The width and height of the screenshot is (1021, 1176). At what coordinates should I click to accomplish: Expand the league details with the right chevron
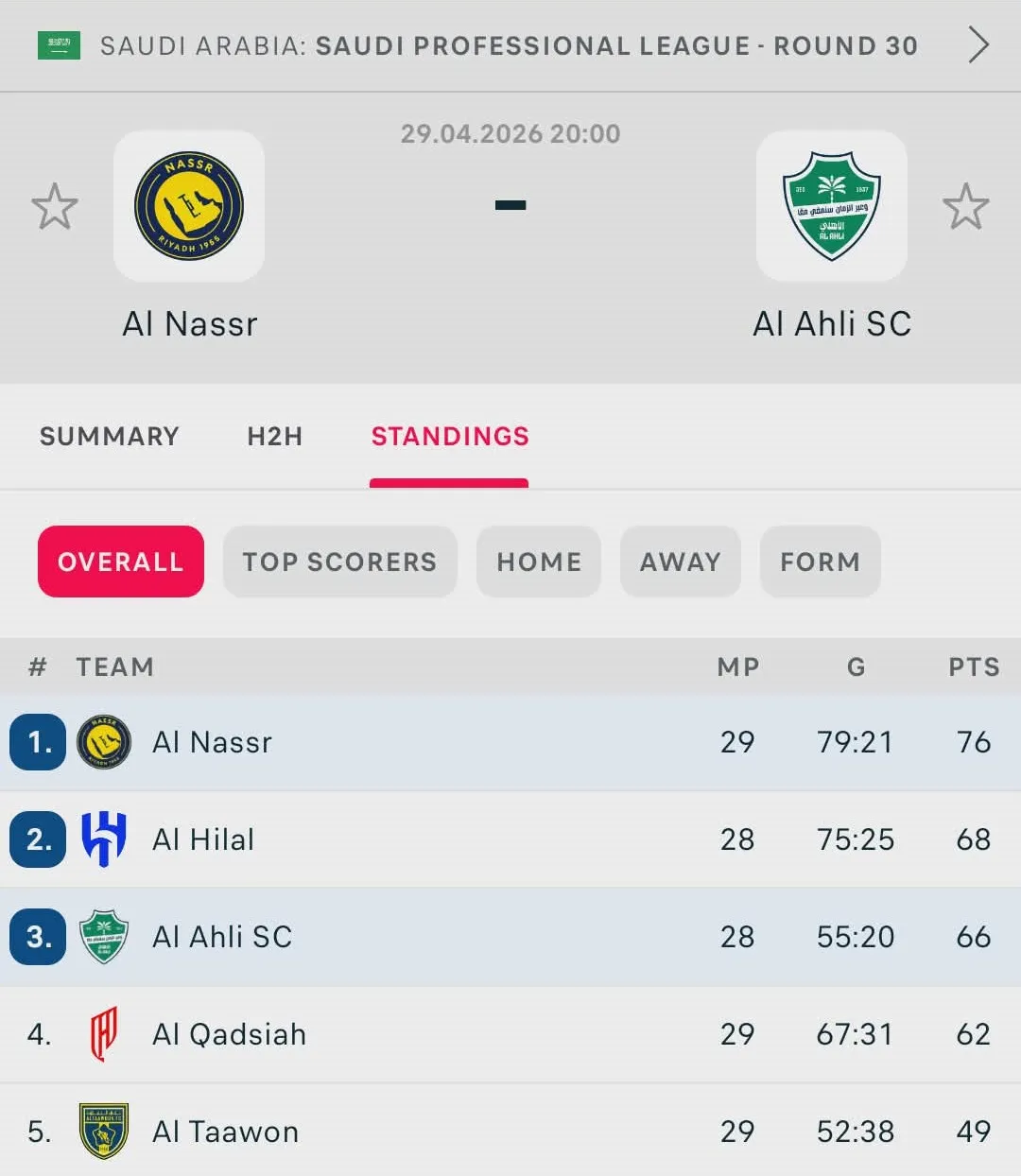(x=979, y=44)
